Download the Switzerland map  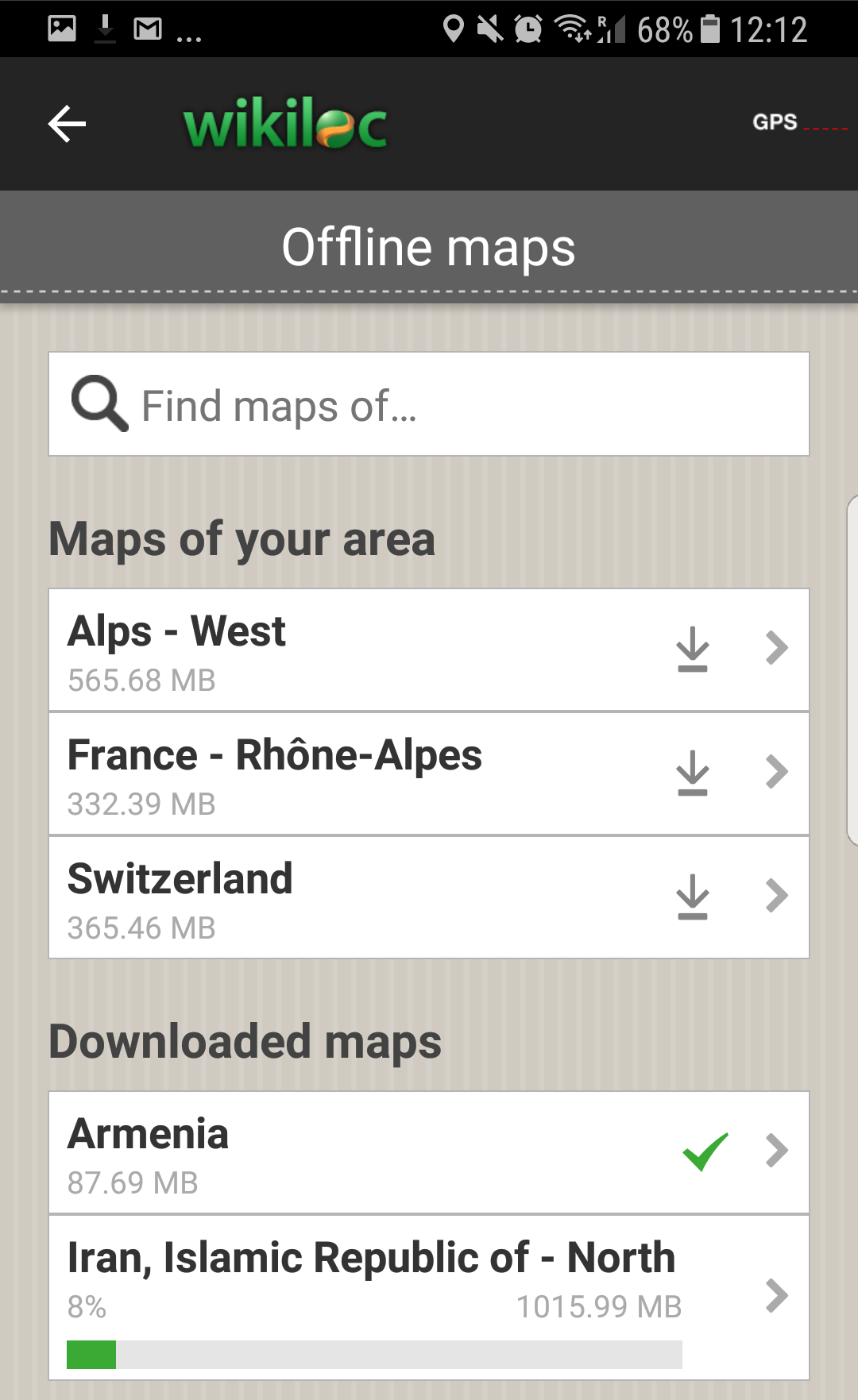tap(693, 897)
